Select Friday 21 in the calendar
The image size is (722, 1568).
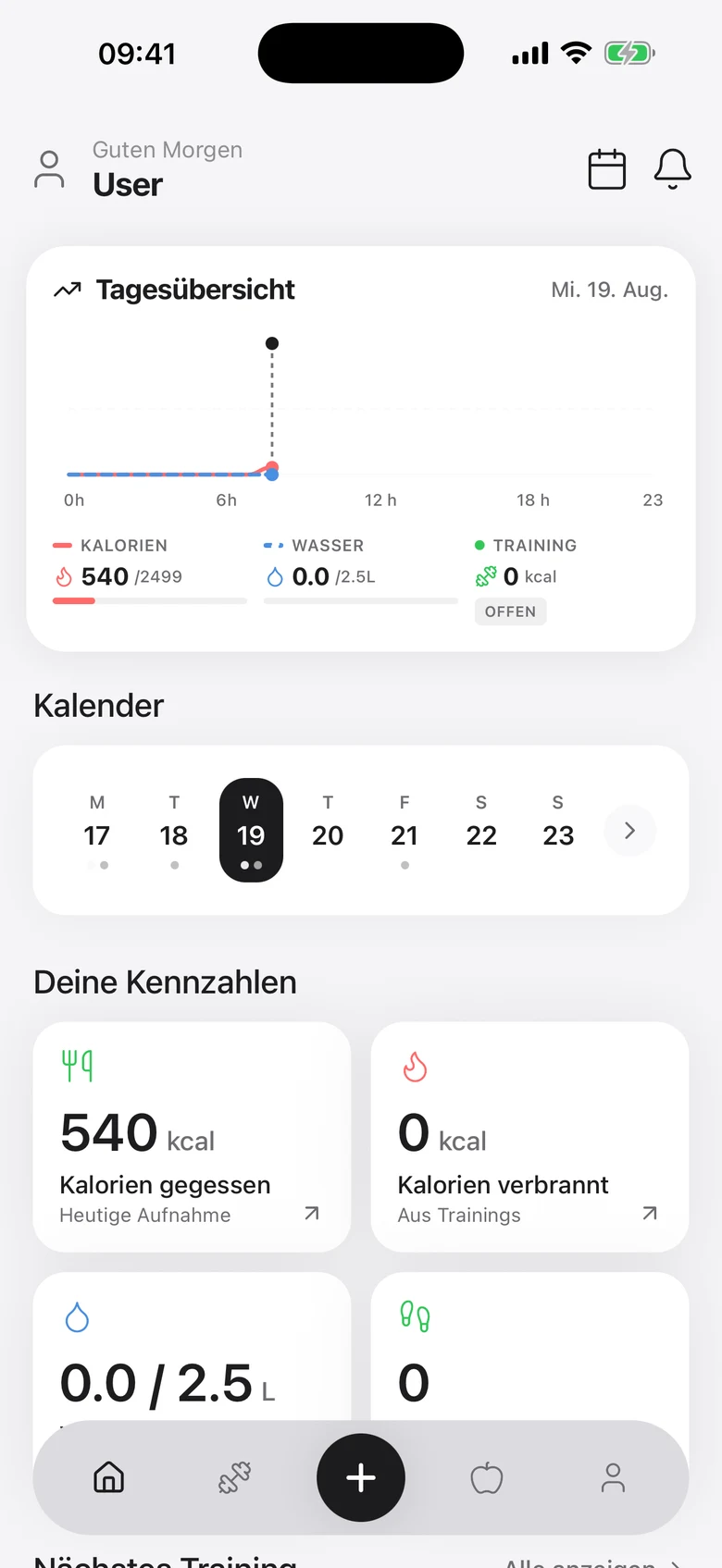pyautogui.click(x=405, y=830)
